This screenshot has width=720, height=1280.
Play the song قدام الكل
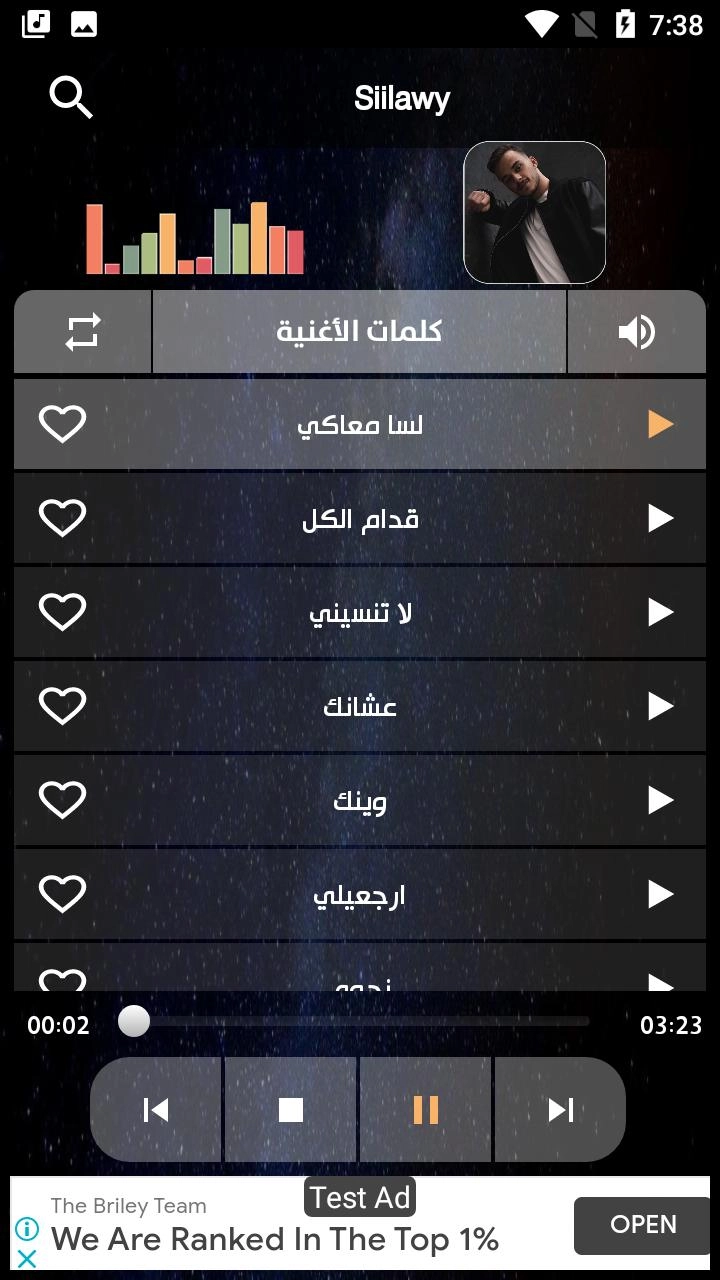click(x=660, y=518)
